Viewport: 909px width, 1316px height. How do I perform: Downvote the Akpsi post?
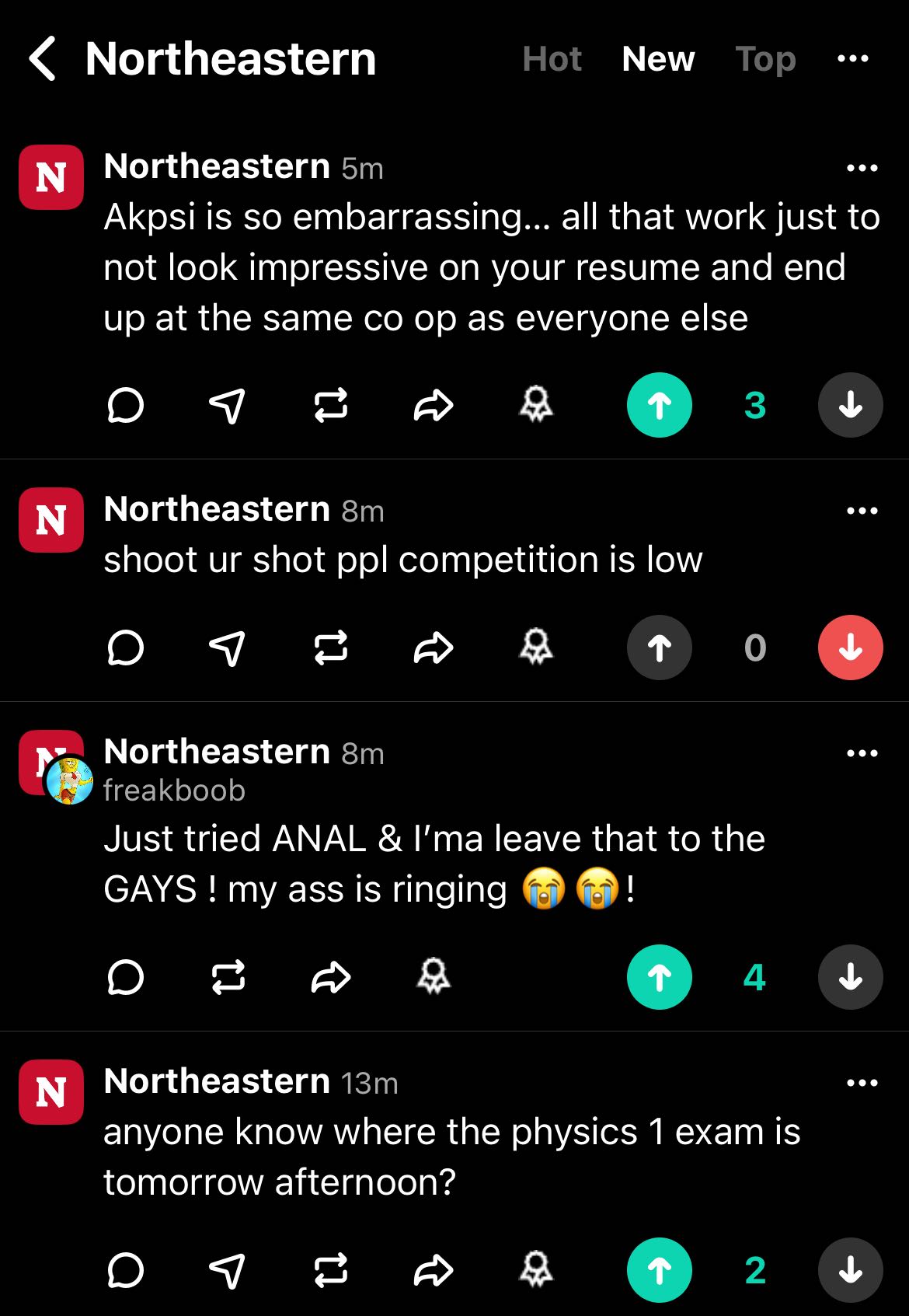(850, 405)
